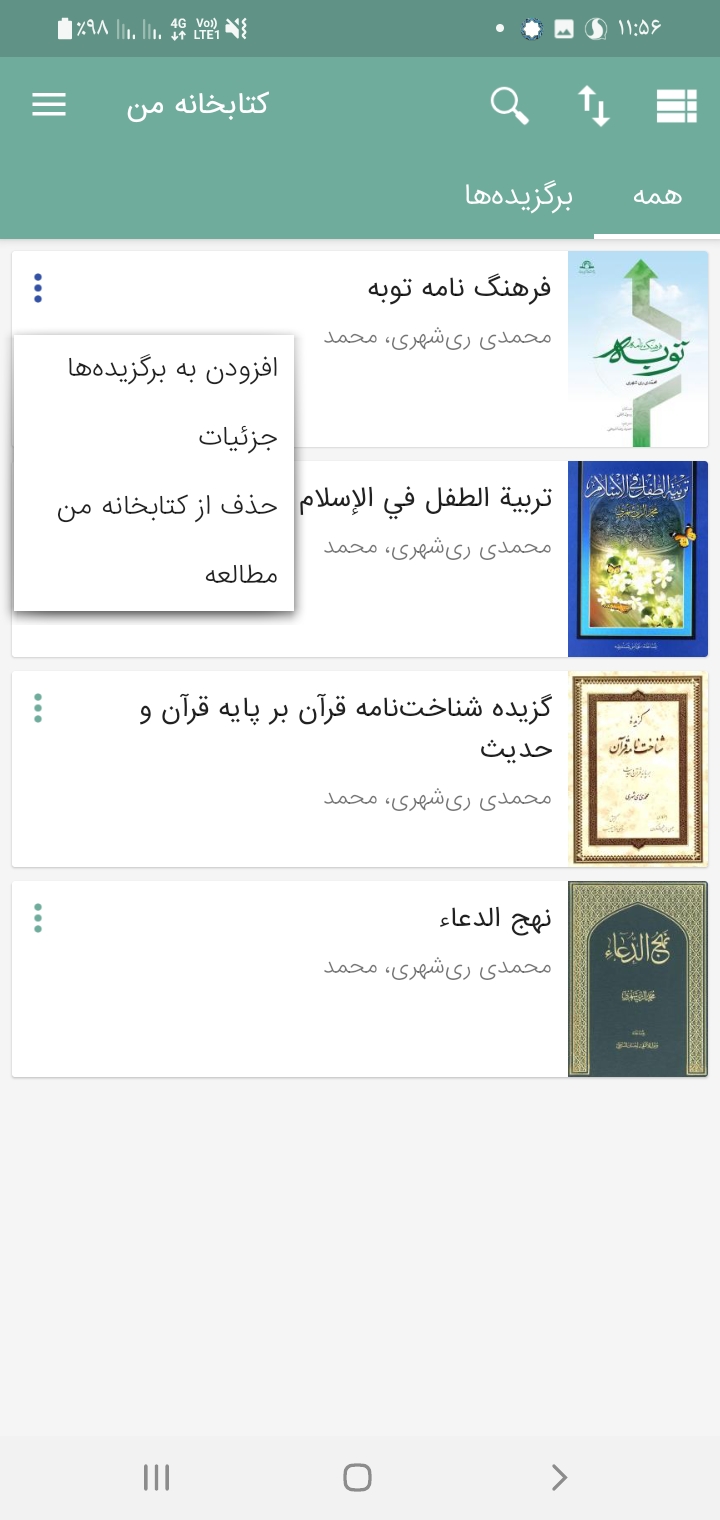Open three-dot menu for نهج الدعاء
This screenshot has height=1520, width=720.
(x=38, y=918)
